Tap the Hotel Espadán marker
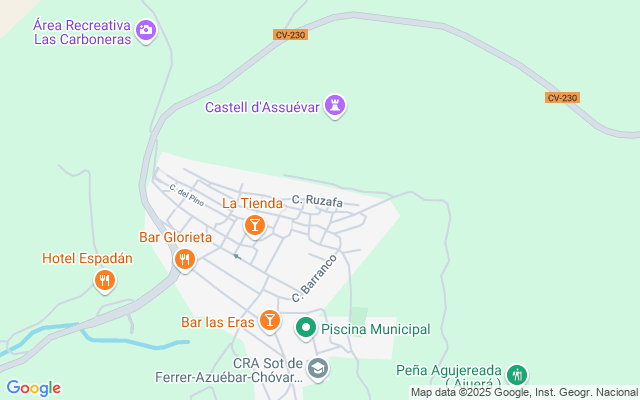This screenshot has width=640, height=400. tap(104, 281)
